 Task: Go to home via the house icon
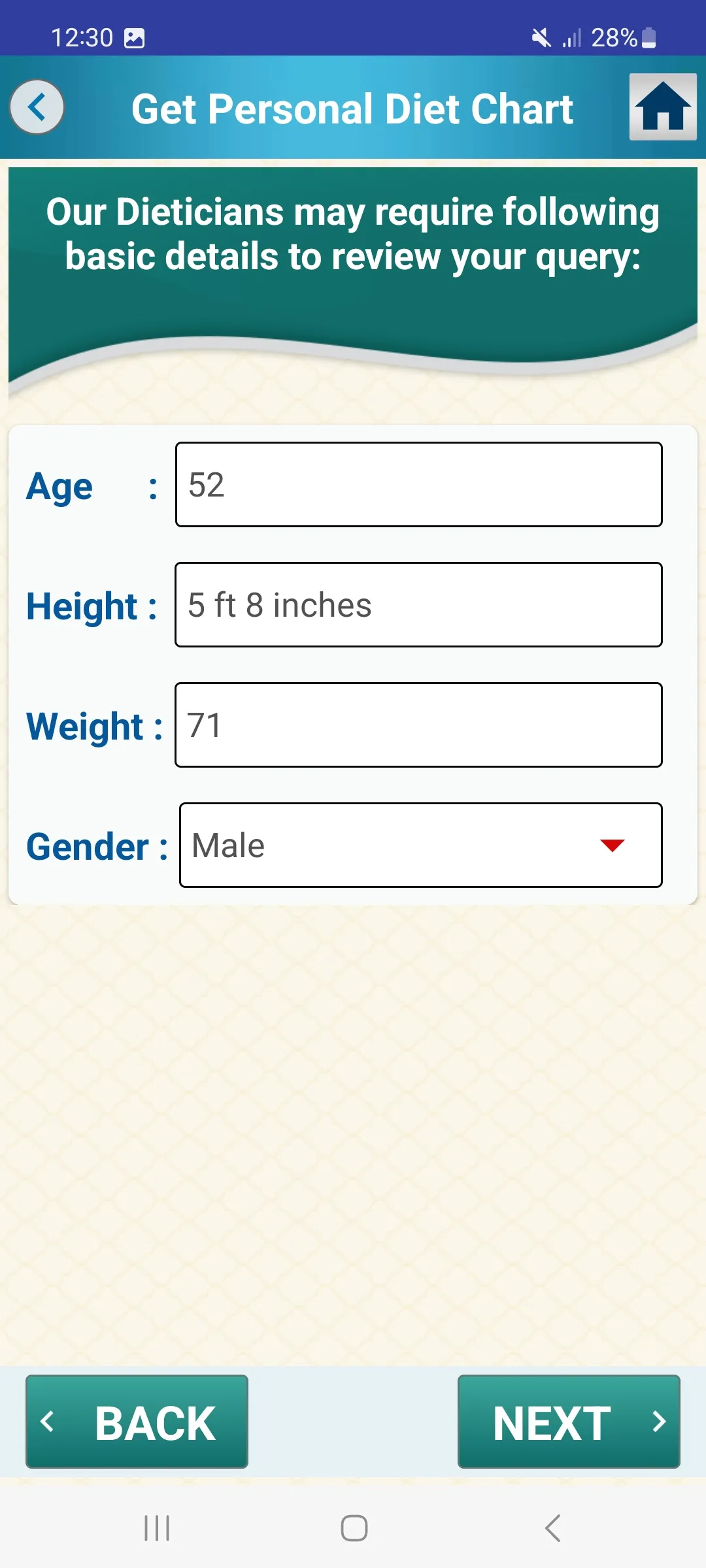[663, 107]
